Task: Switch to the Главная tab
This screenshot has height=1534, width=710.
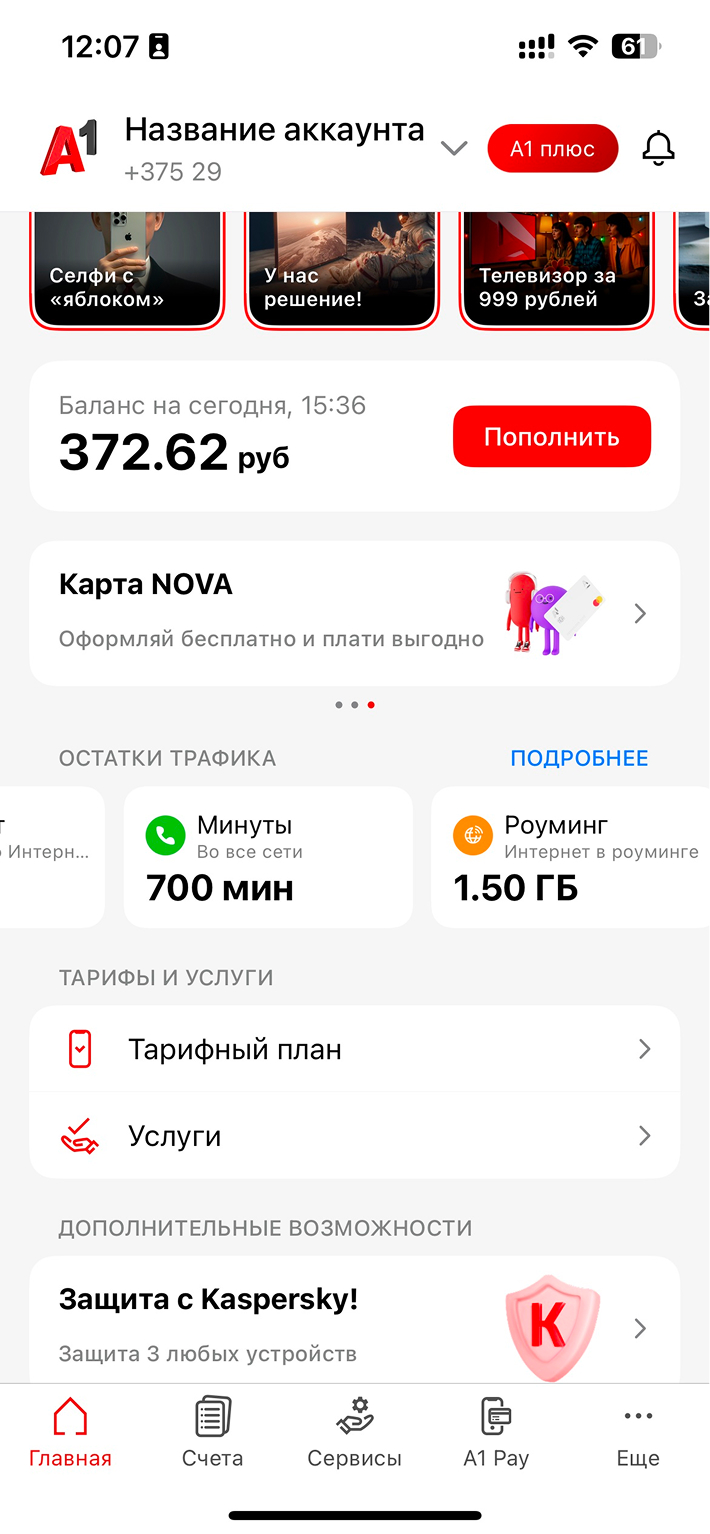Action: (x=70, y=1433)
